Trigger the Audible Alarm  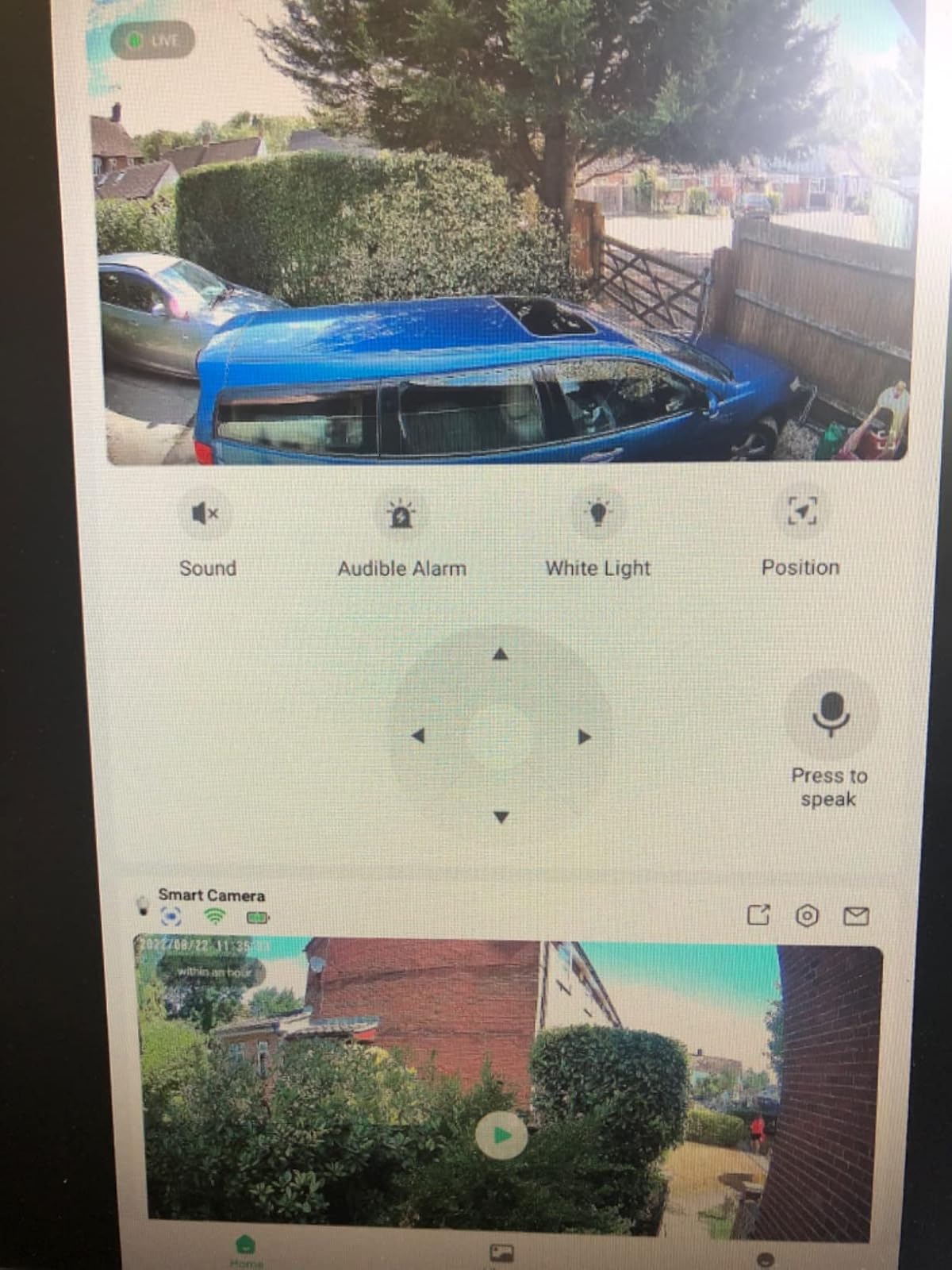[401, 514]
